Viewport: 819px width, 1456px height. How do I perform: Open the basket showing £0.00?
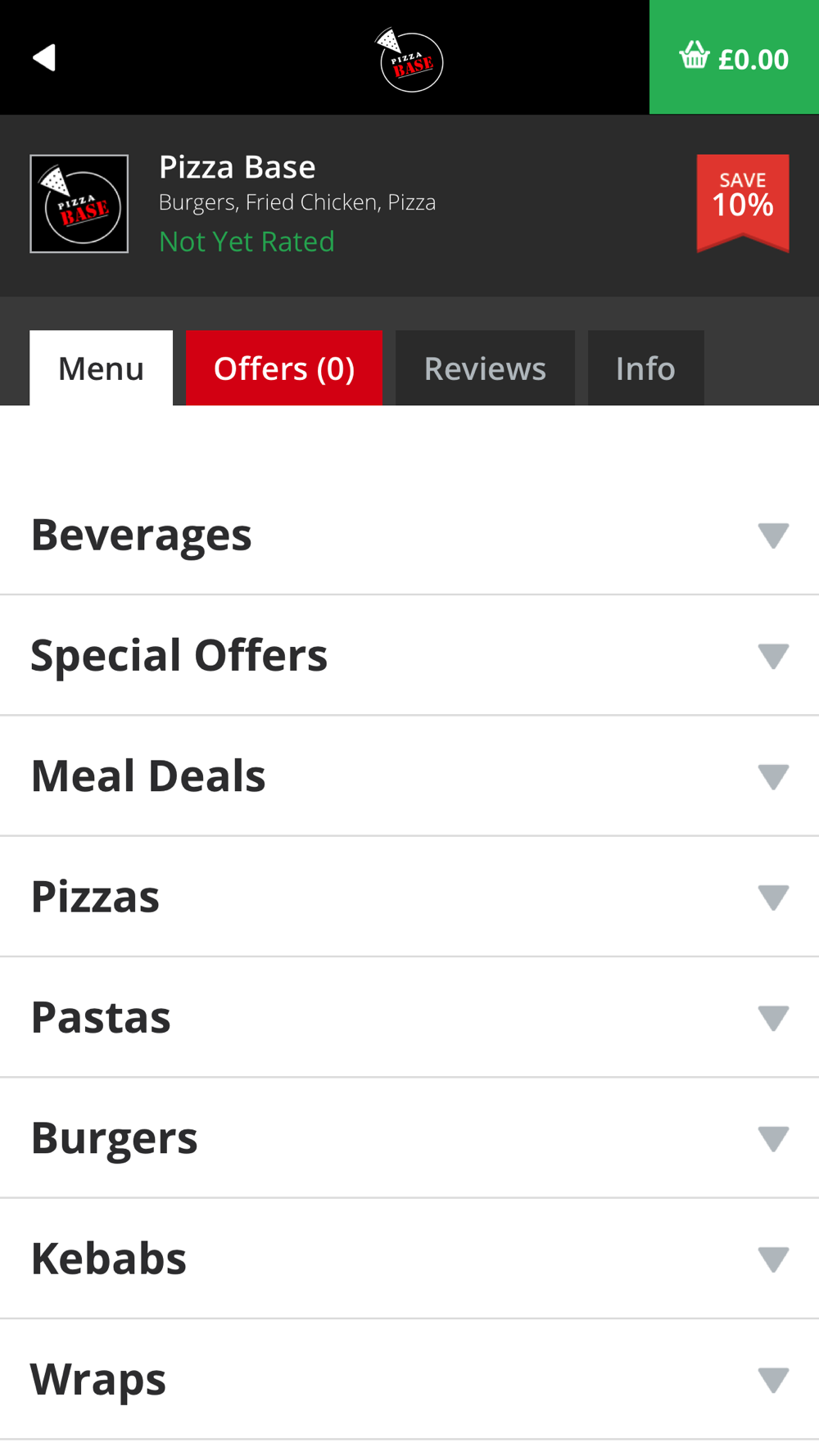point(734,57)
